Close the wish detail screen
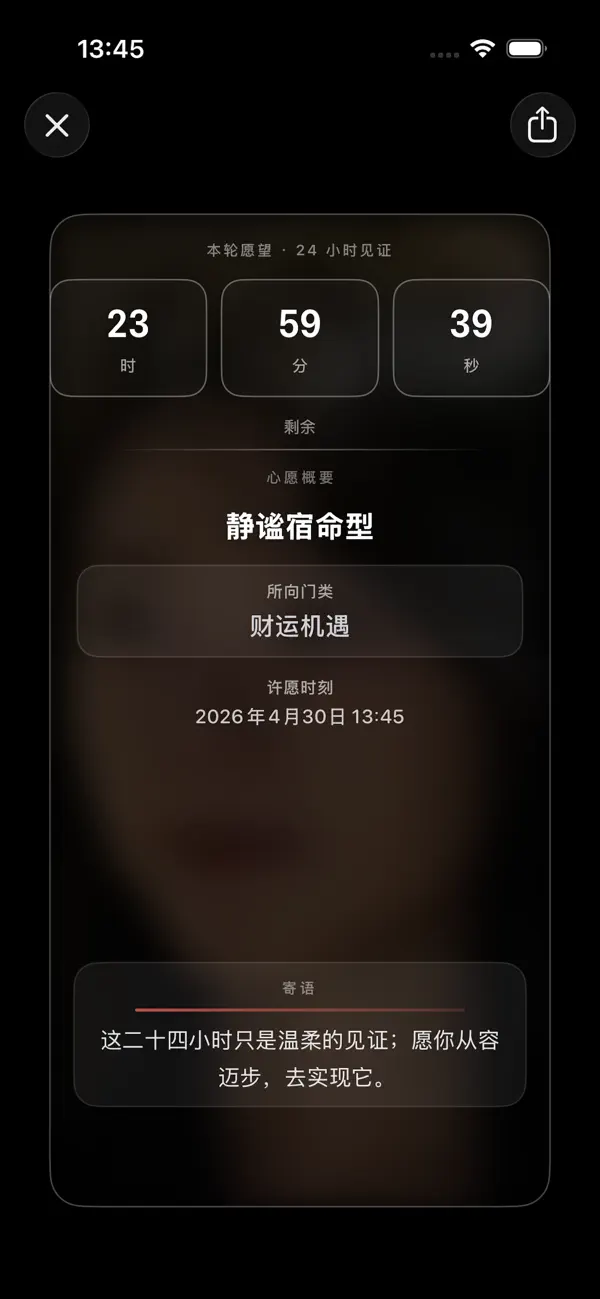Image resolution: width=600 pixels, height=1299 pixels. (x=57, y=125)
